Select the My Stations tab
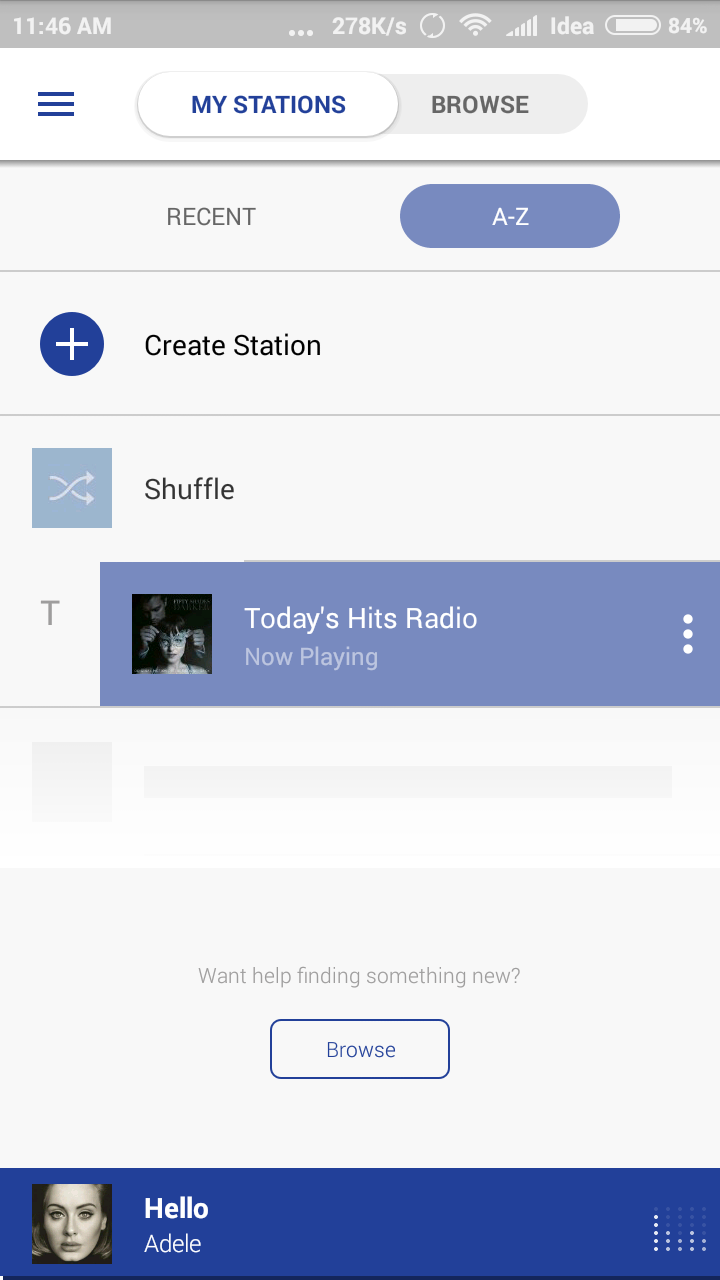 (268, 105)
